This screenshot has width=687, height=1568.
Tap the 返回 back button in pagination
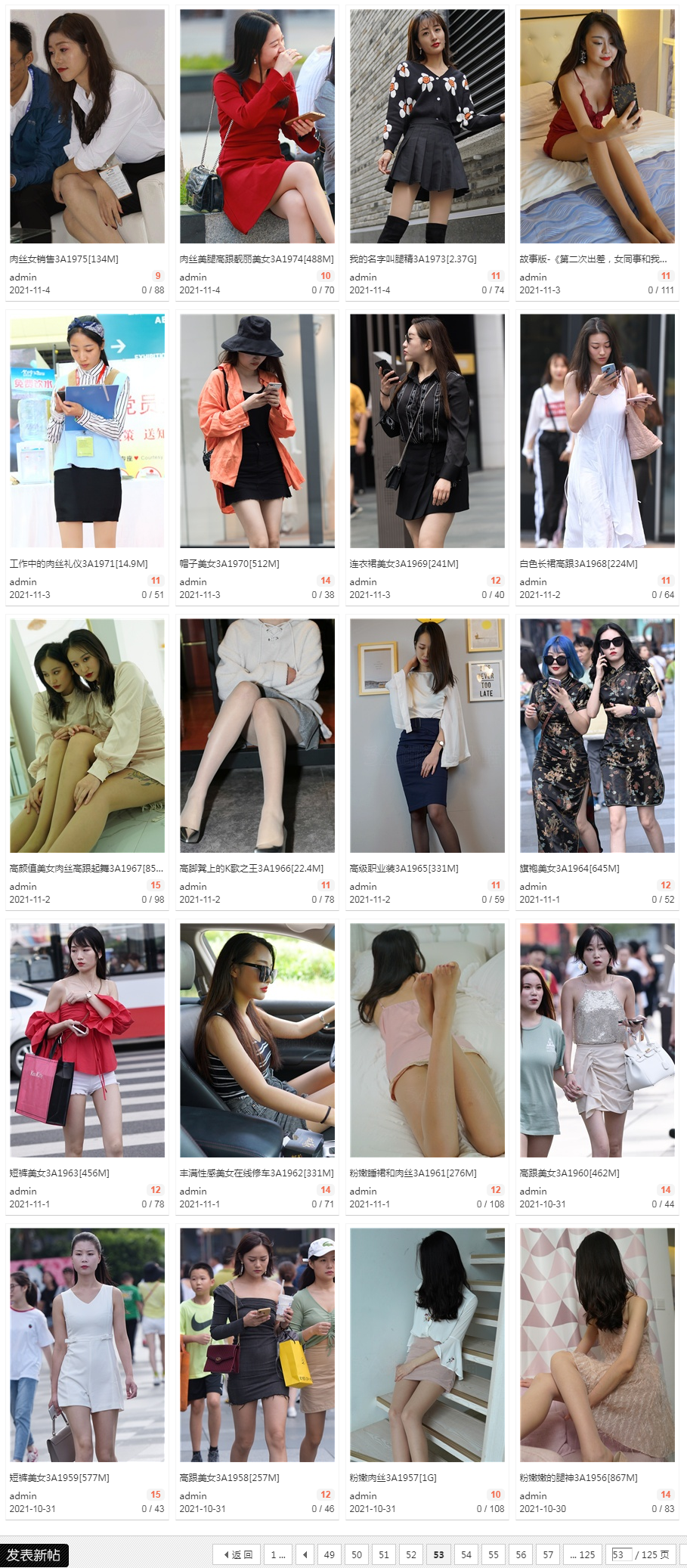click(237, 1554)
